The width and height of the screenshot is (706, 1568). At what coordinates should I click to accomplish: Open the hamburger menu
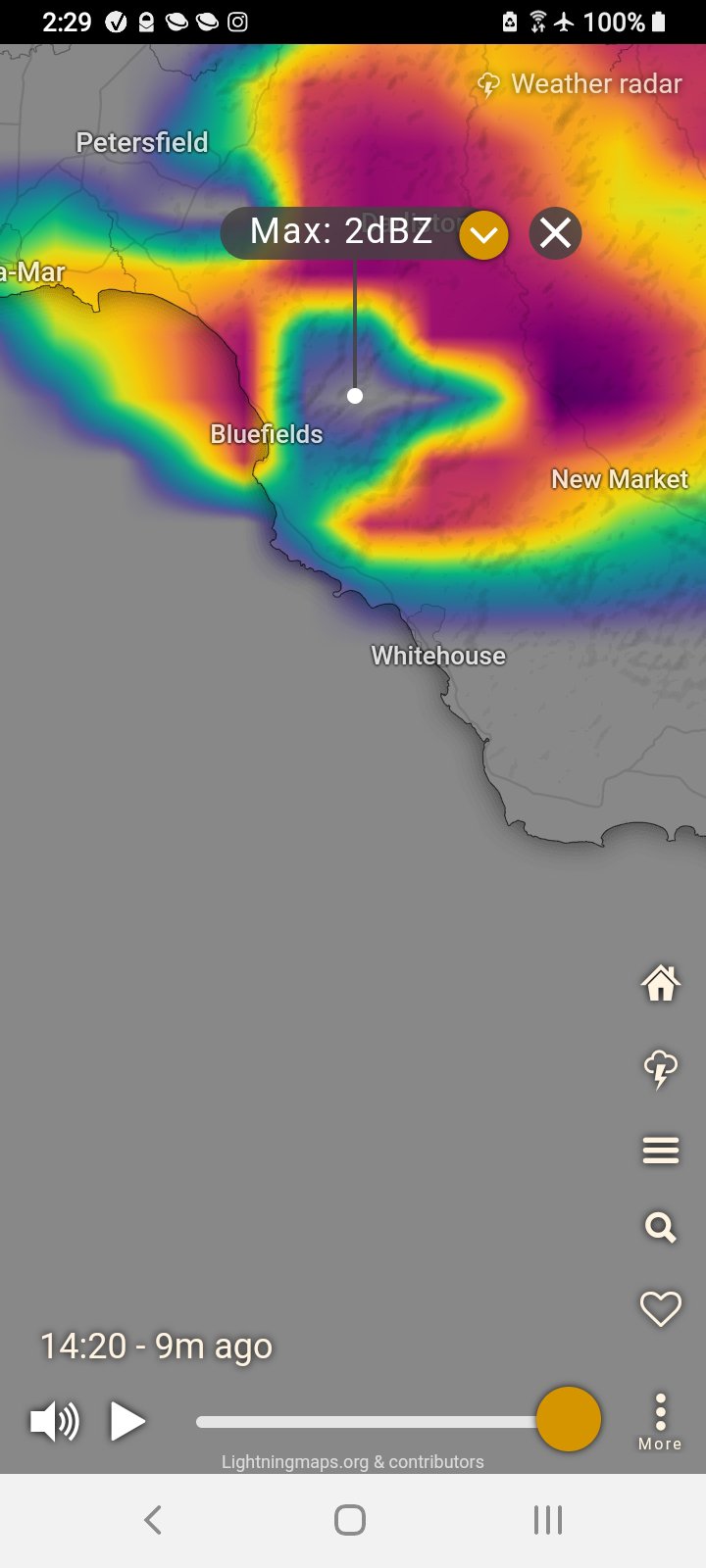pos(660,1150)
